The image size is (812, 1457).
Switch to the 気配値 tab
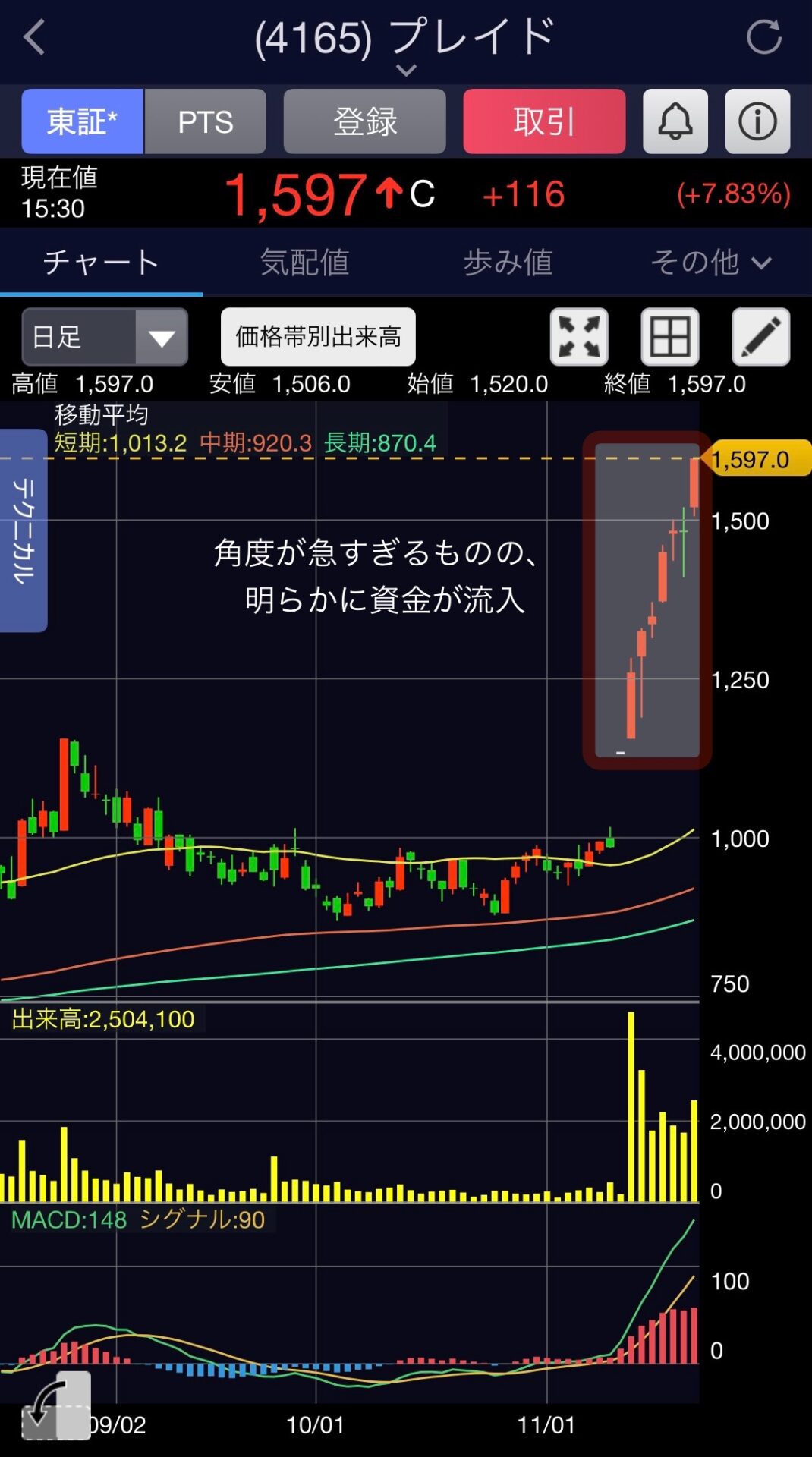[304, 263]
